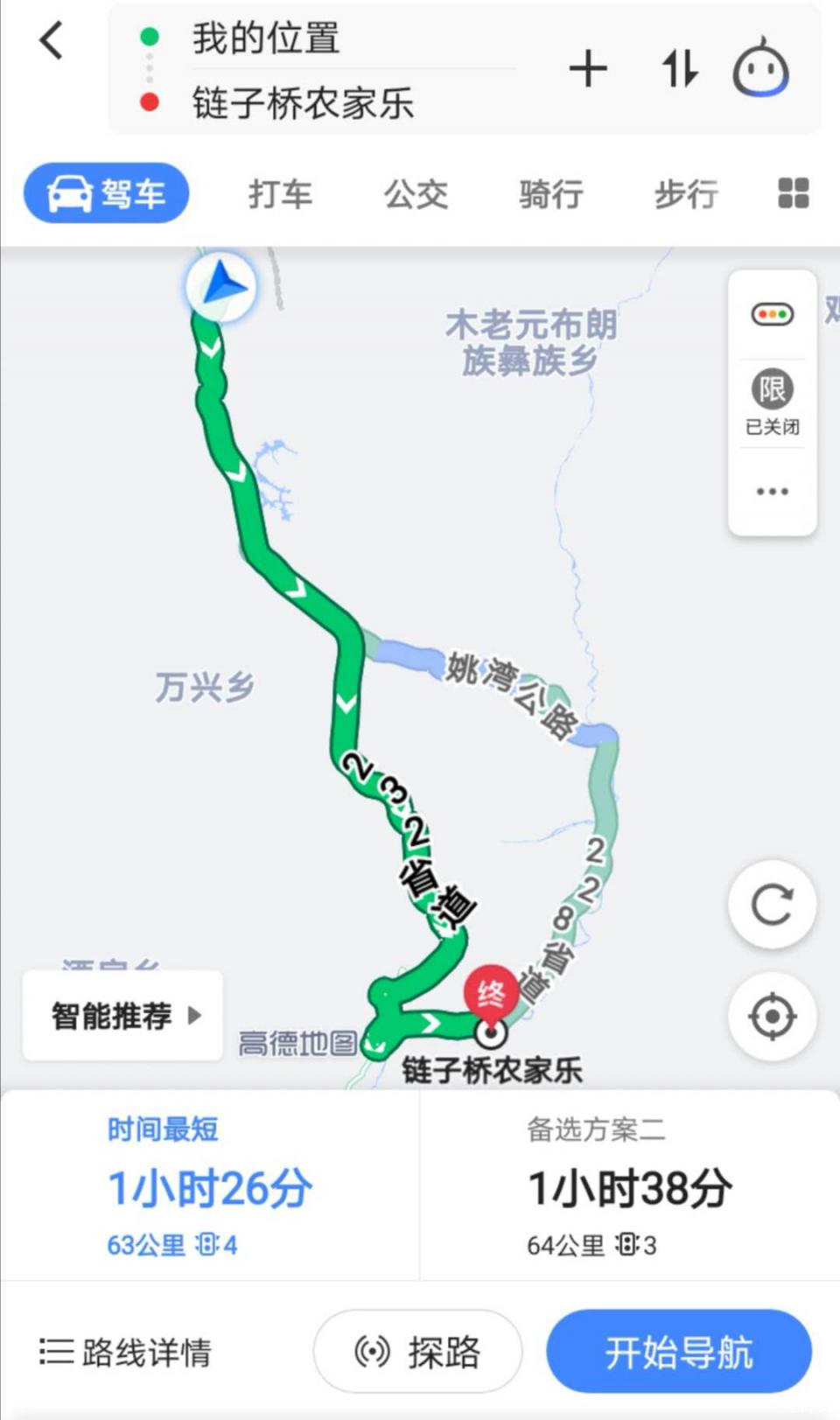The image size is (840, 1420).
Task: Go back using the top-left arrow
Action: (x=52, y=40)
